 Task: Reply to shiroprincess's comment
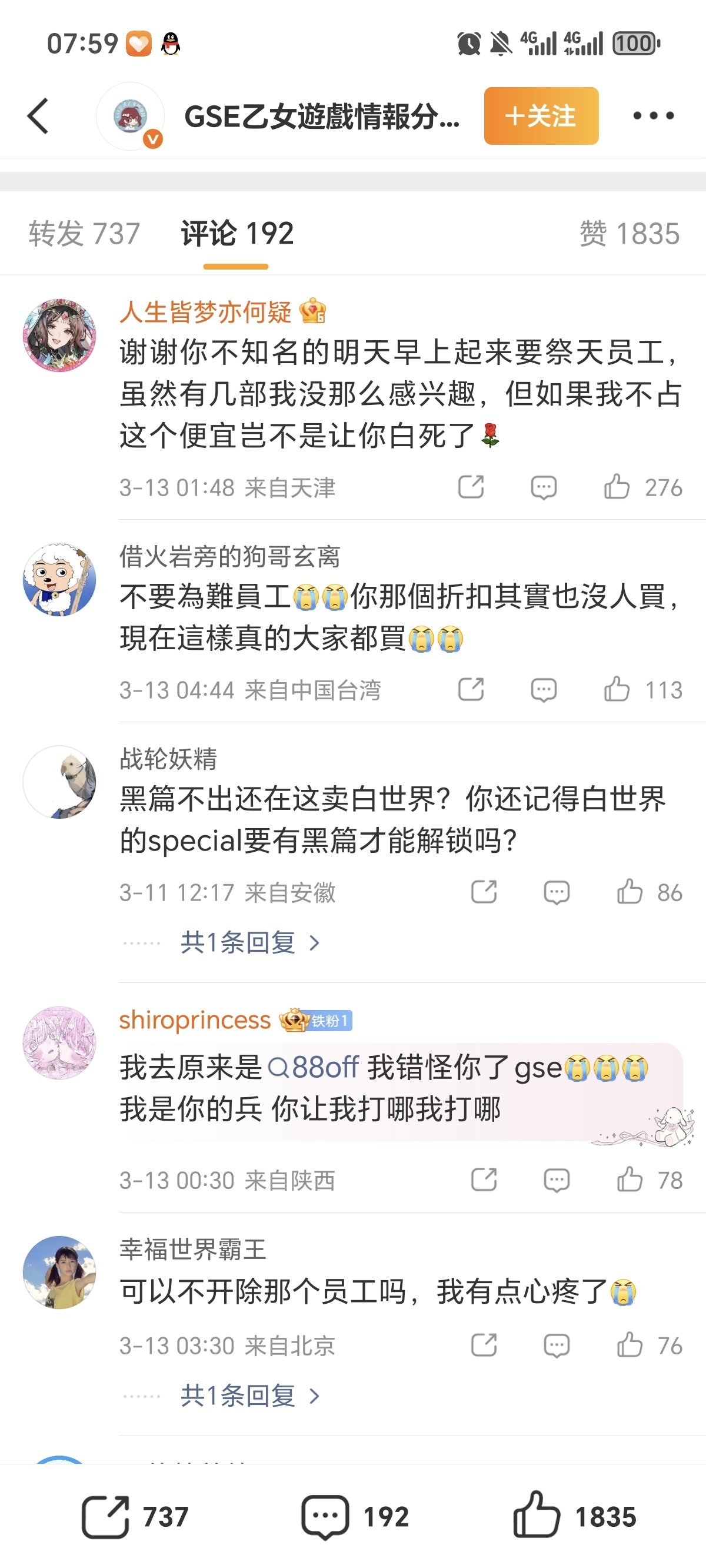tap(557, 1180)
